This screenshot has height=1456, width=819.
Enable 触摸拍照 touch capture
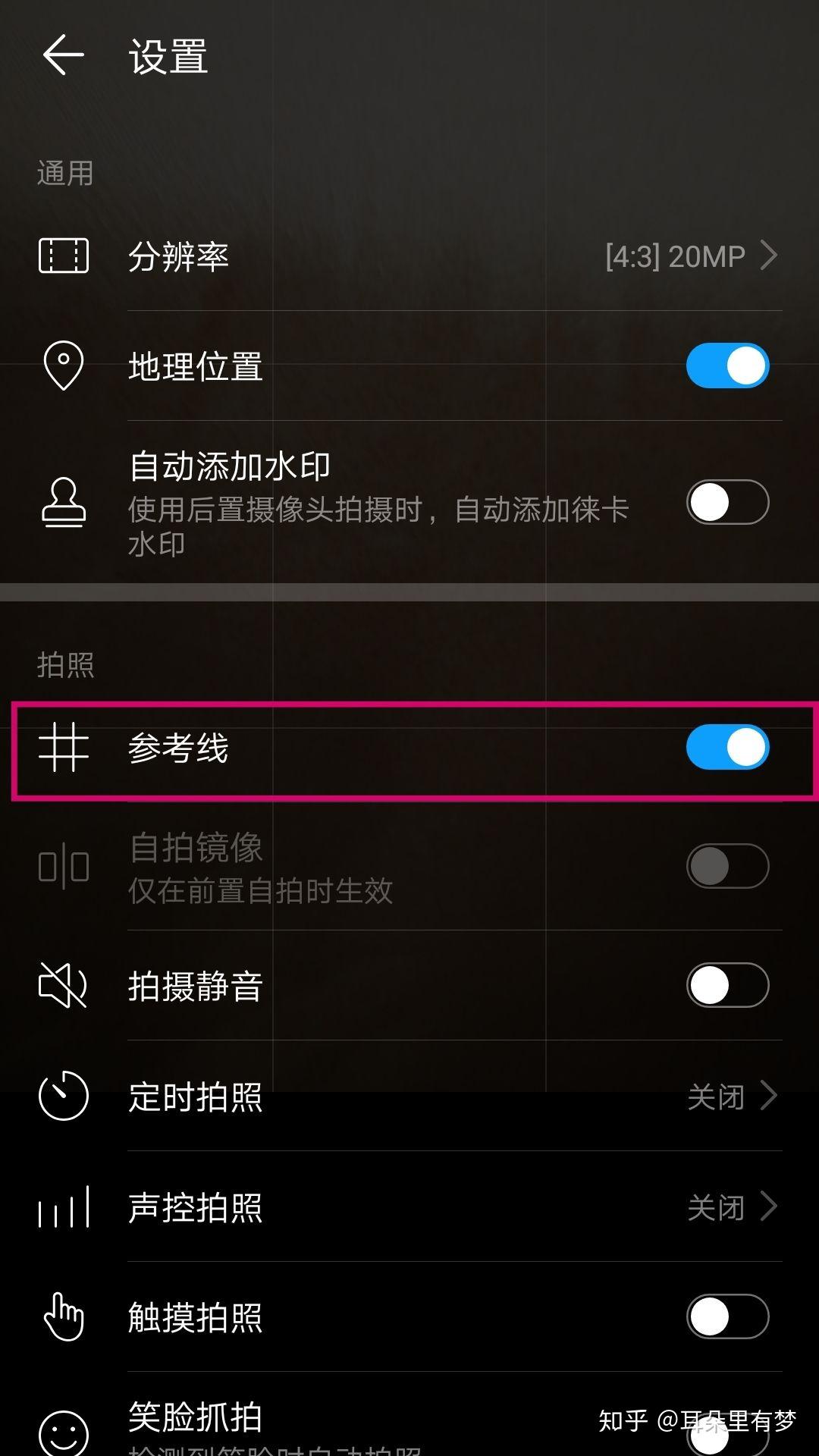pyautogui.click(x=727, y=1316)
